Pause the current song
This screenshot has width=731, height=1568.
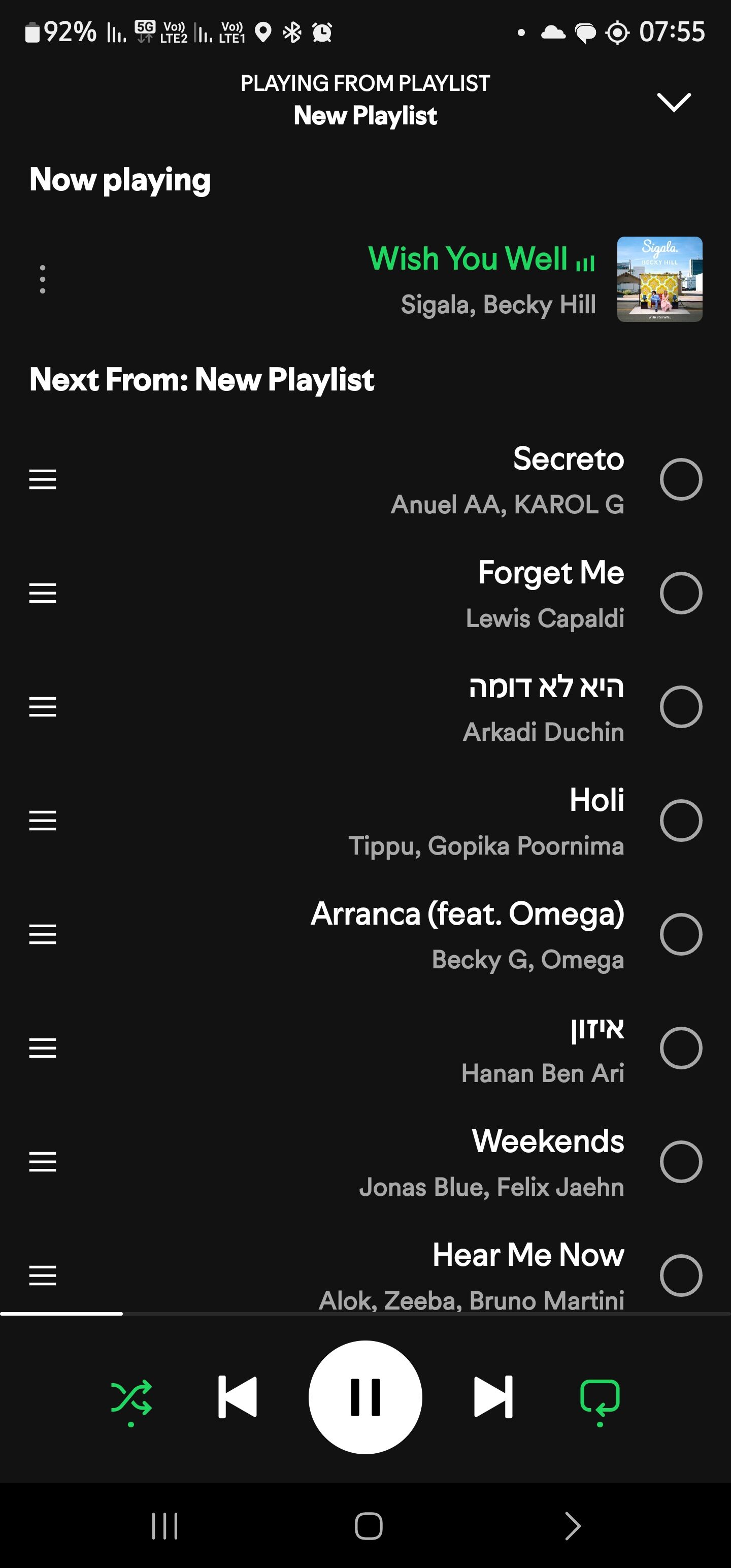tap(365, 1397)
